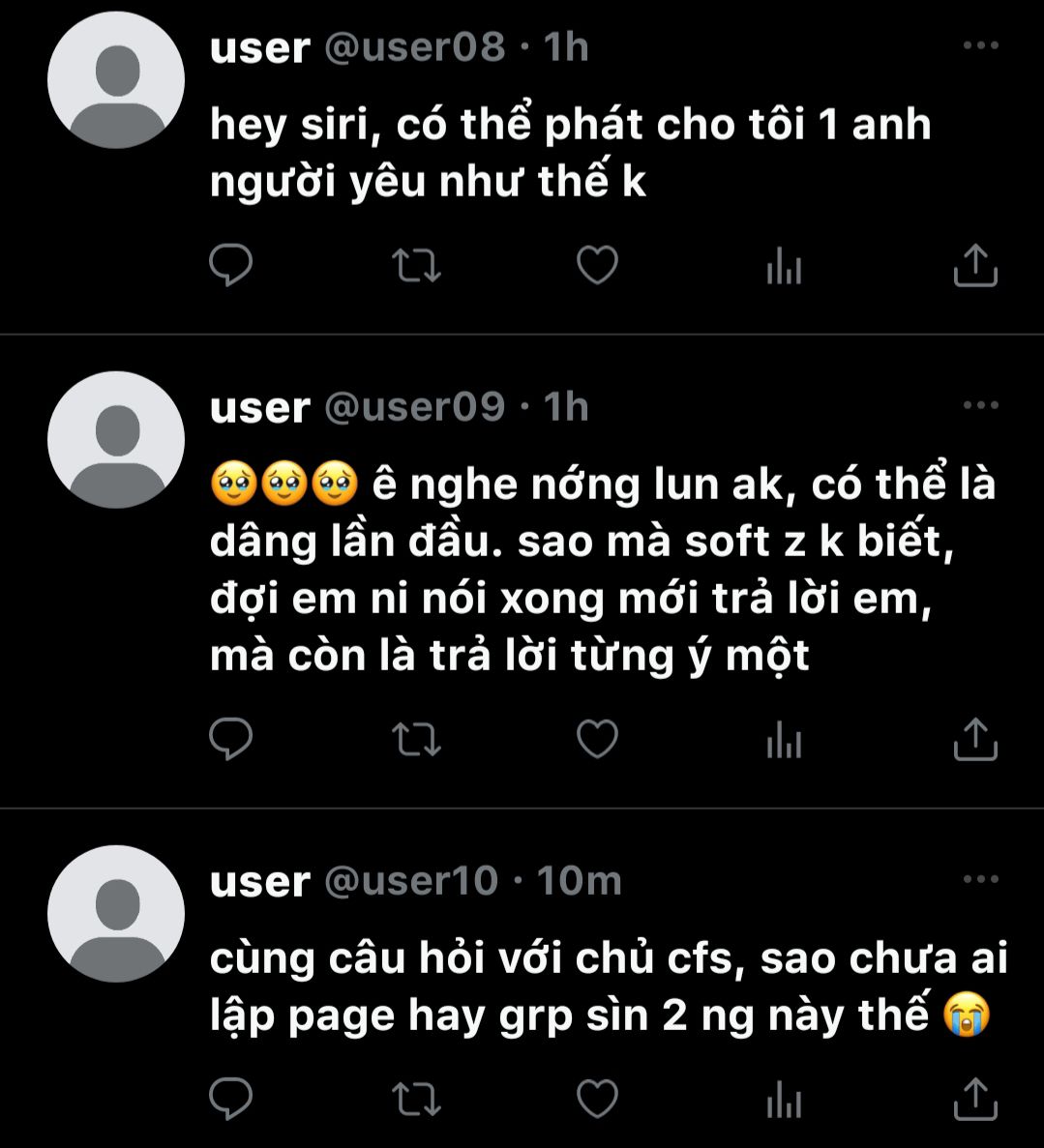Like user10's tweet
Image resolution: width=1044 pixels, height=1148 pixels.
point(597,1098)
